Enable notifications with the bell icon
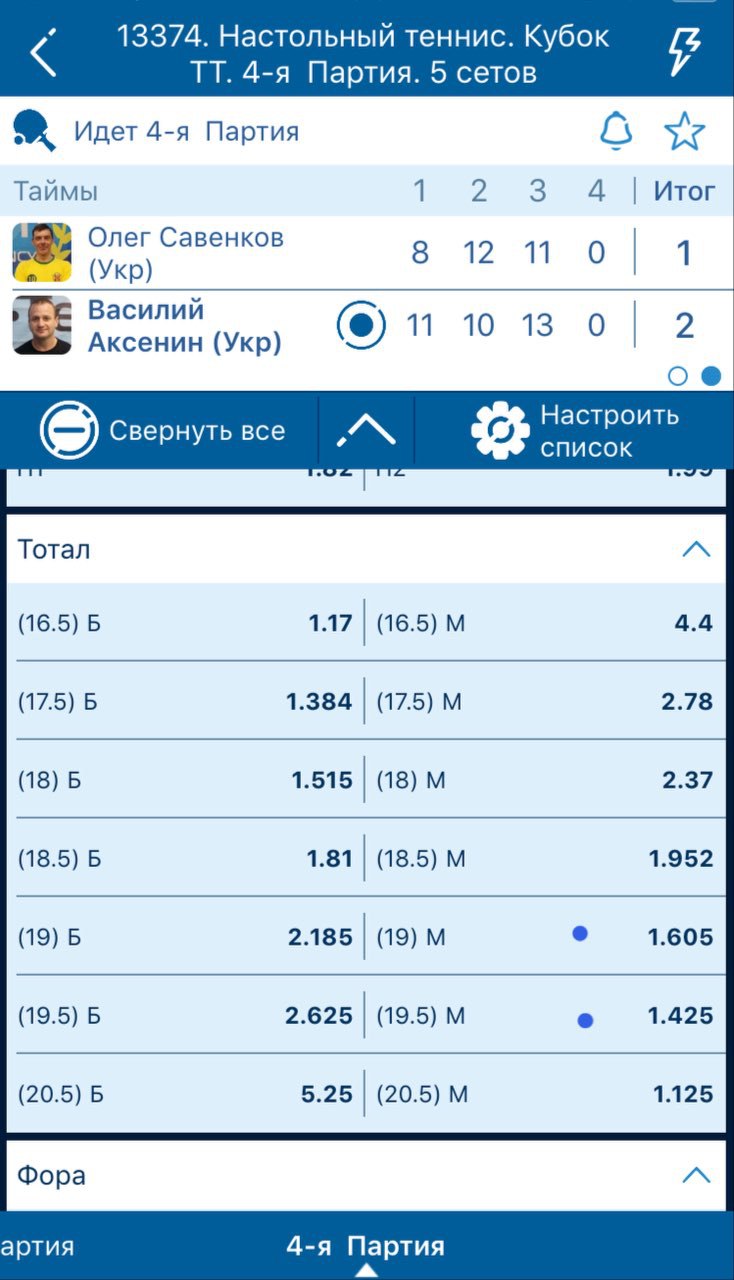734x1280 pixels. coord(616,131)
